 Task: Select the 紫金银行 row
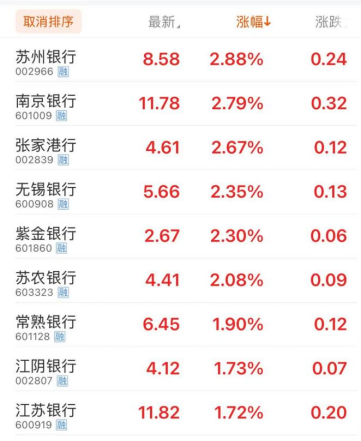click(185, 236)
